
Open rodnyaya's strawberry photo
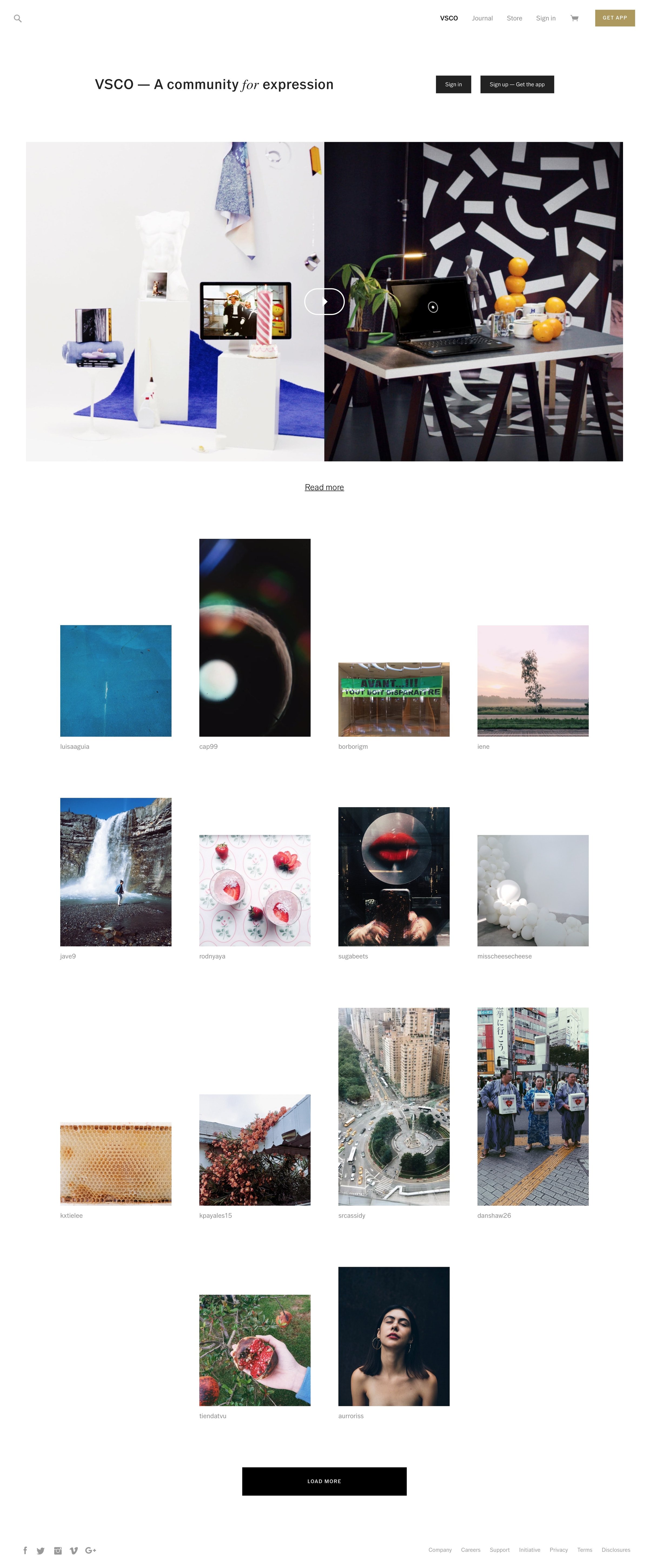pos(255,891)
